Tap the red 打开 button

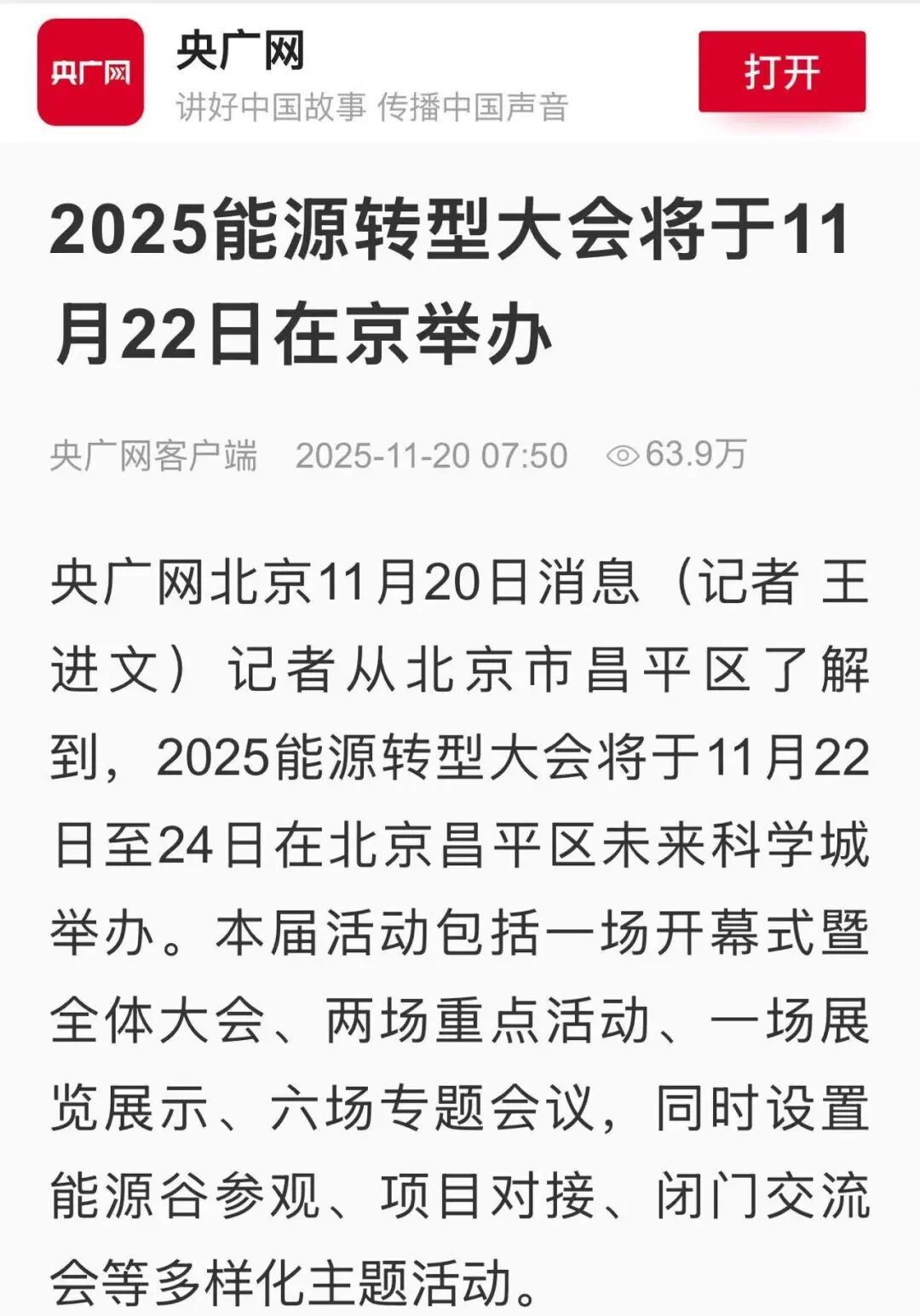click(781, 72)
